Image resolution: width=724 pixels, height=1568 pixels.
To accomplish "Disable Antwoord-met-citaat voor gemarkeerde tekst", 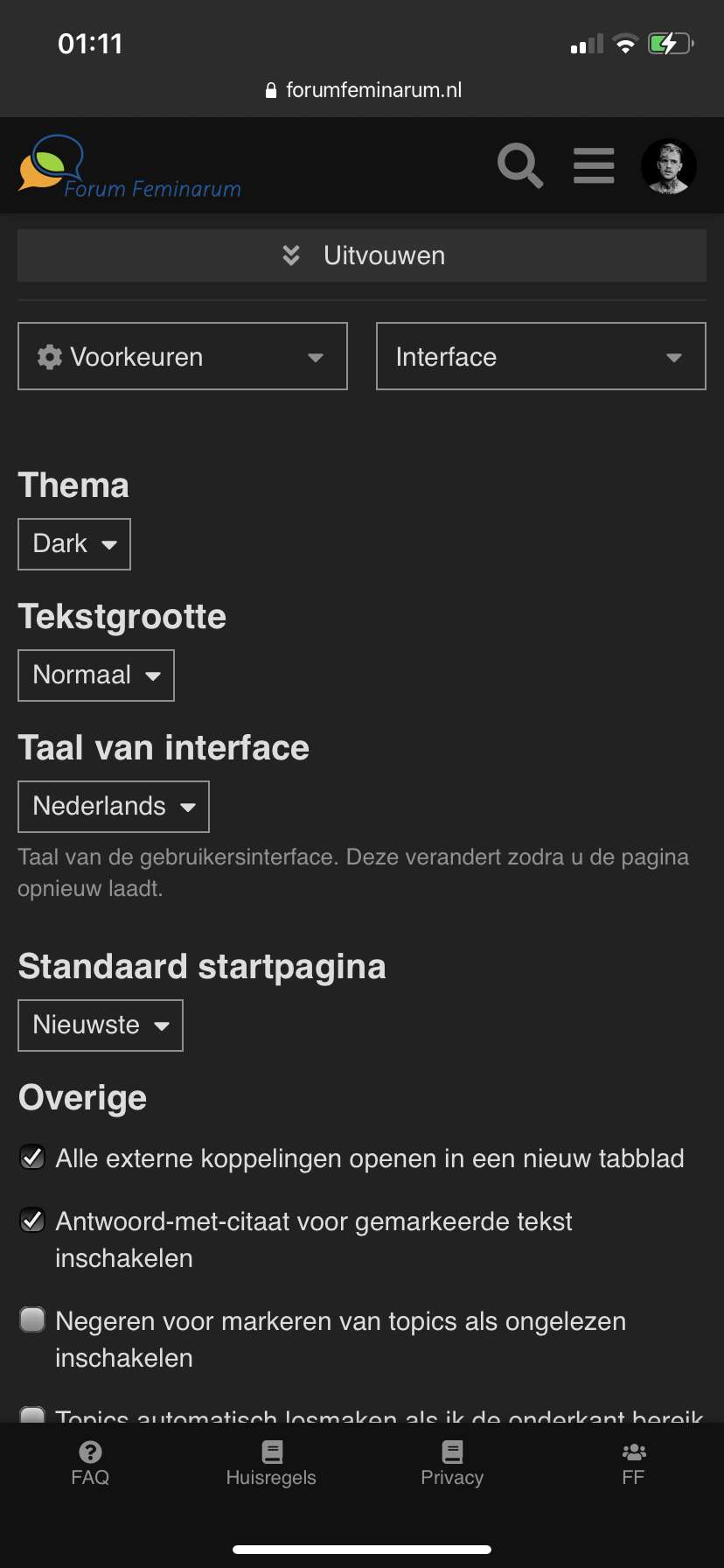I will pos(32,1220).
